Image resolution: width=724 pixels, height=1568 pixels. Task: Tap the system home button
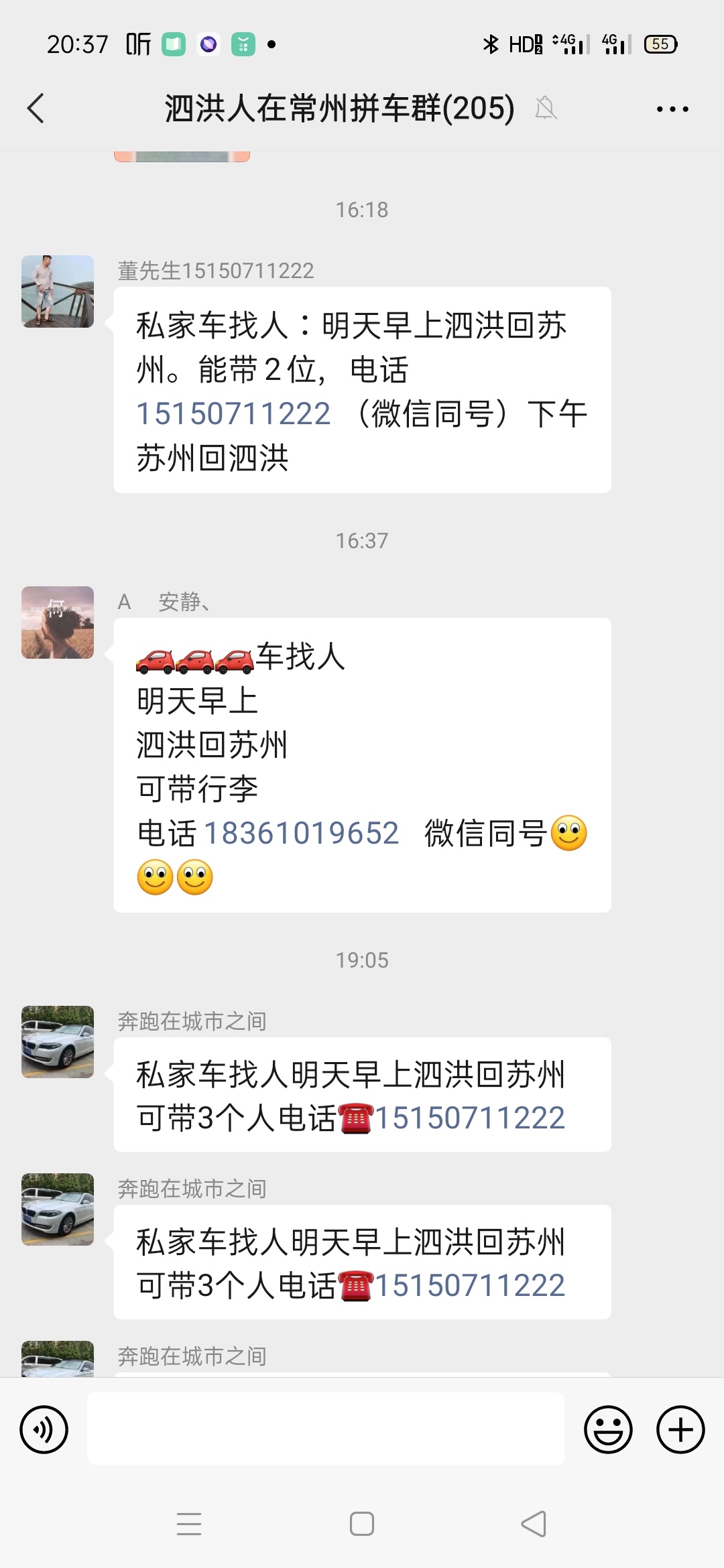click(362, 1524)
